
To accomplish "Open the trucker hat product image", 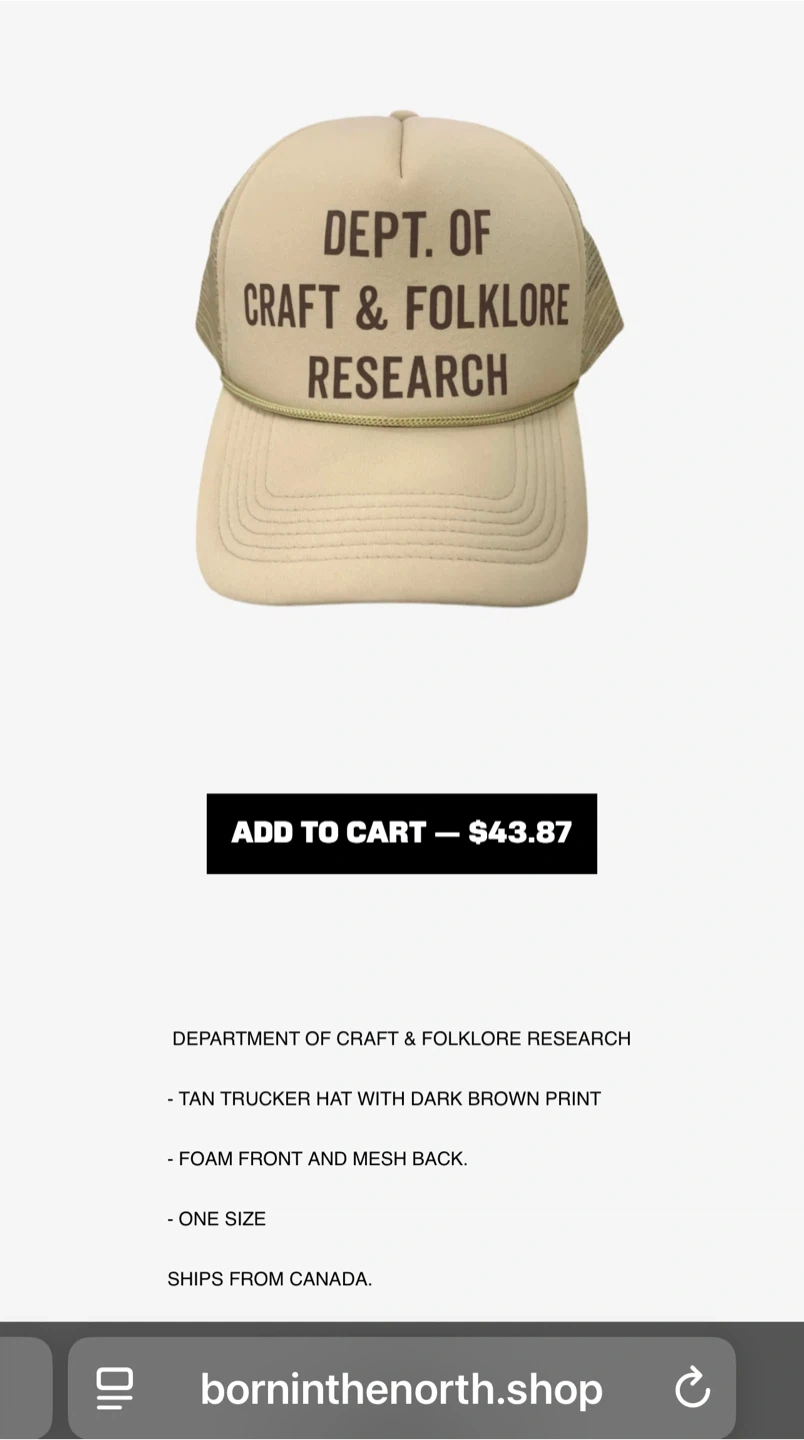I will (408, 360).
